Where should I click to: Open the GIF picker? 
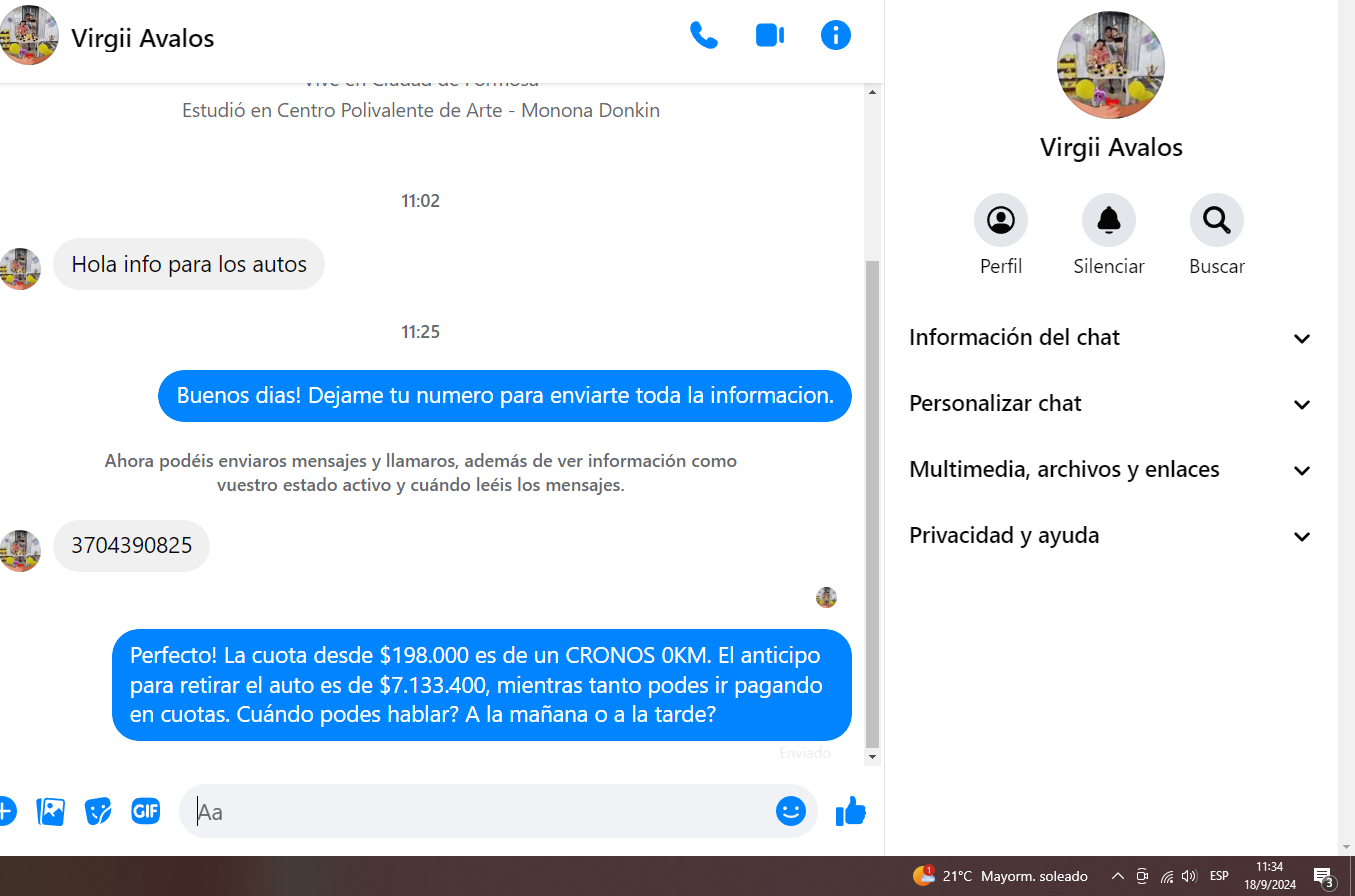pos(146,811)
